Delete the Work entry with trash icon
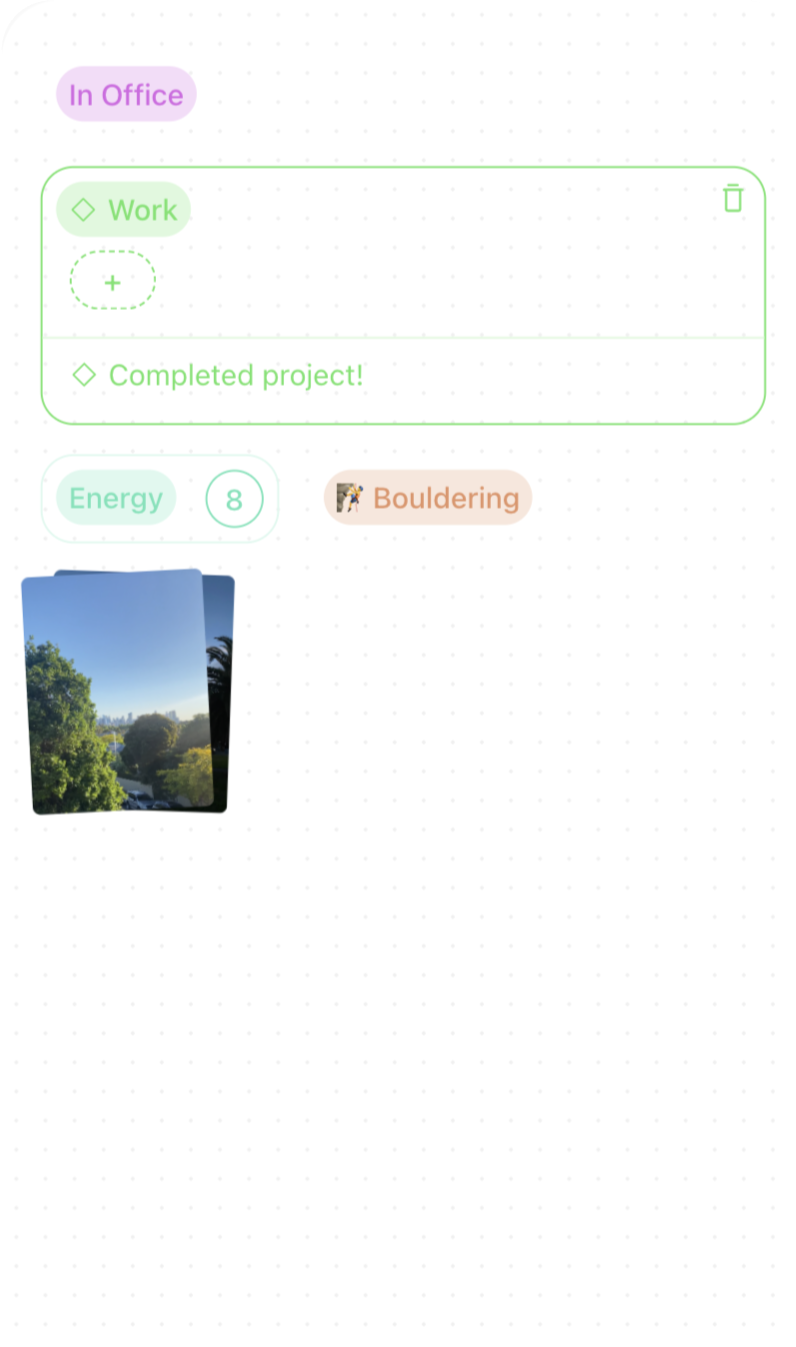 tap(733, 198)
